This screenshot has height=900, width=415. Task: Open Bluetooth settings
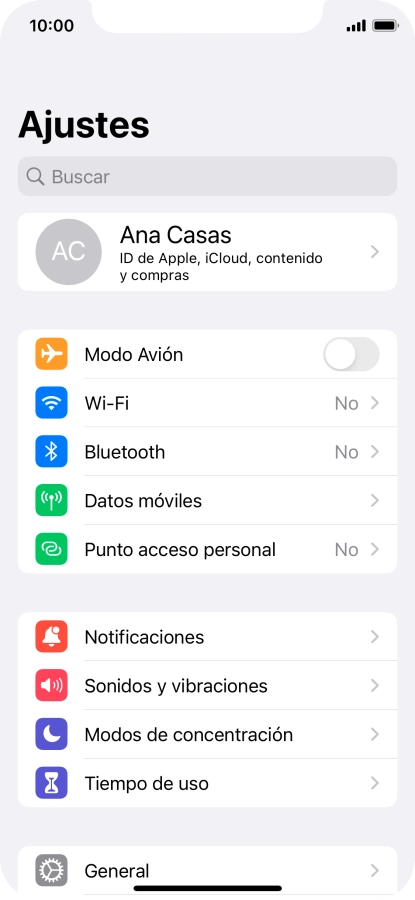(207, 452)
